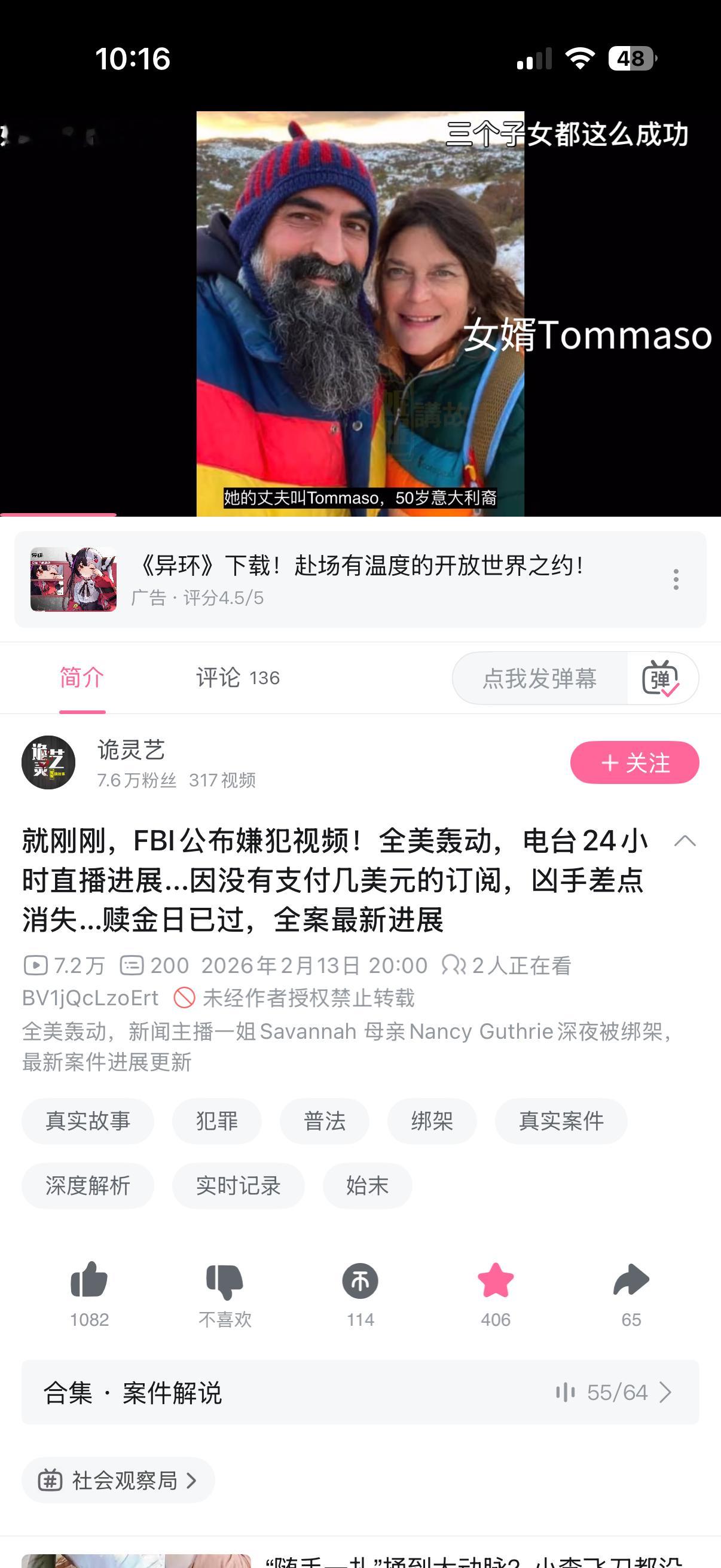Viewport: 721px width, 1568px height.
Task: Tap the 点我发弹幕 input field
Action: pos(540,678)
